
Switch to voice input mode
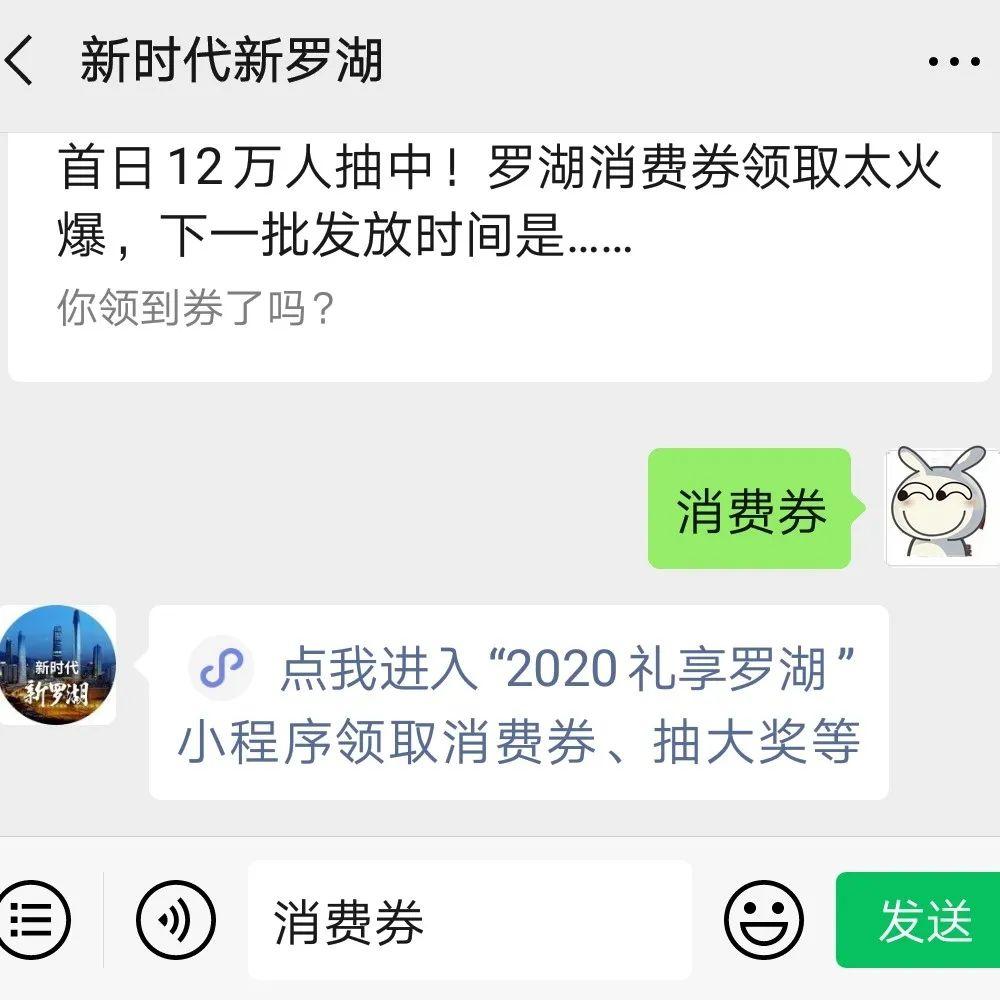click(176, 919)
